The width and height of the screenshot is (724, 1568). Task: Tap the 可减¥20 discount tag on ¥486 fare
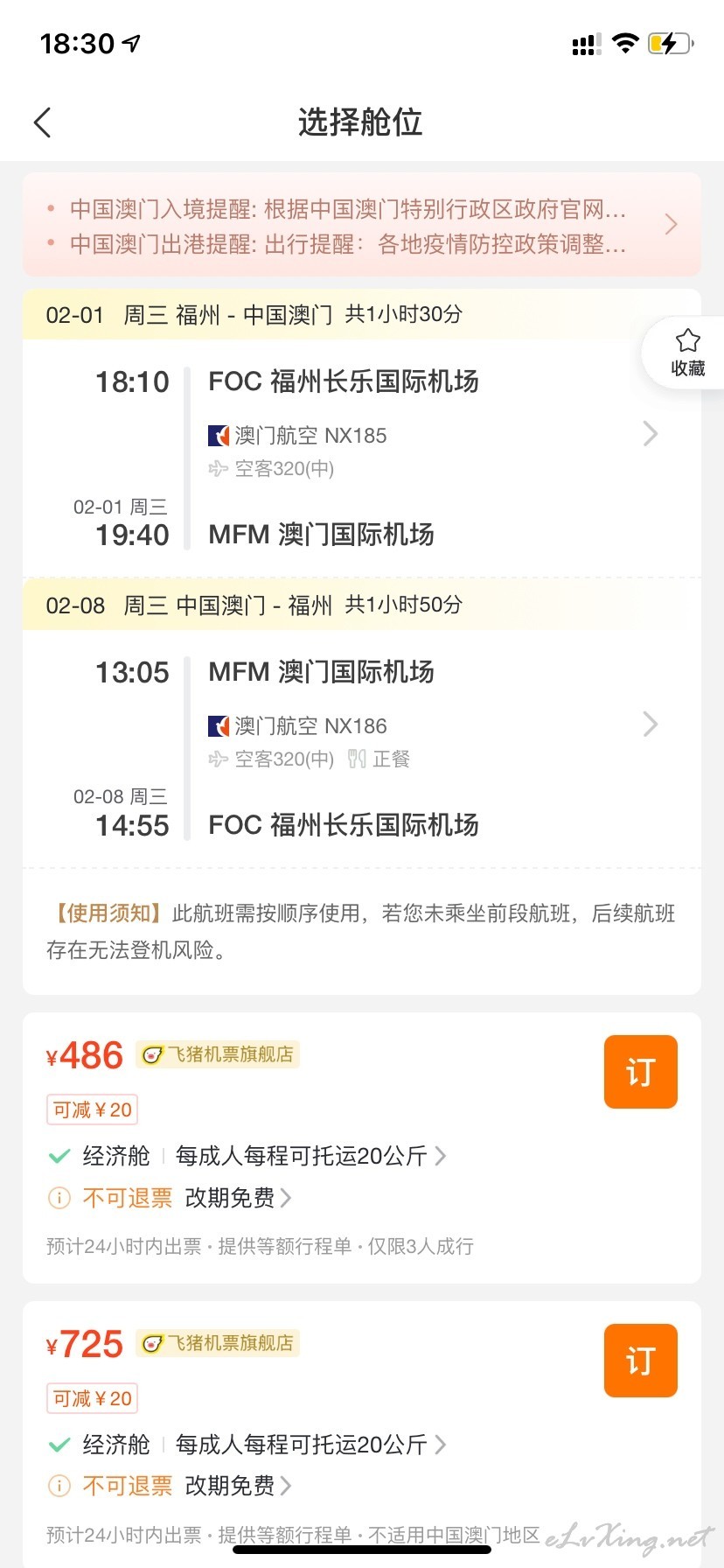pyautogui.click(x=92, y=1109)
